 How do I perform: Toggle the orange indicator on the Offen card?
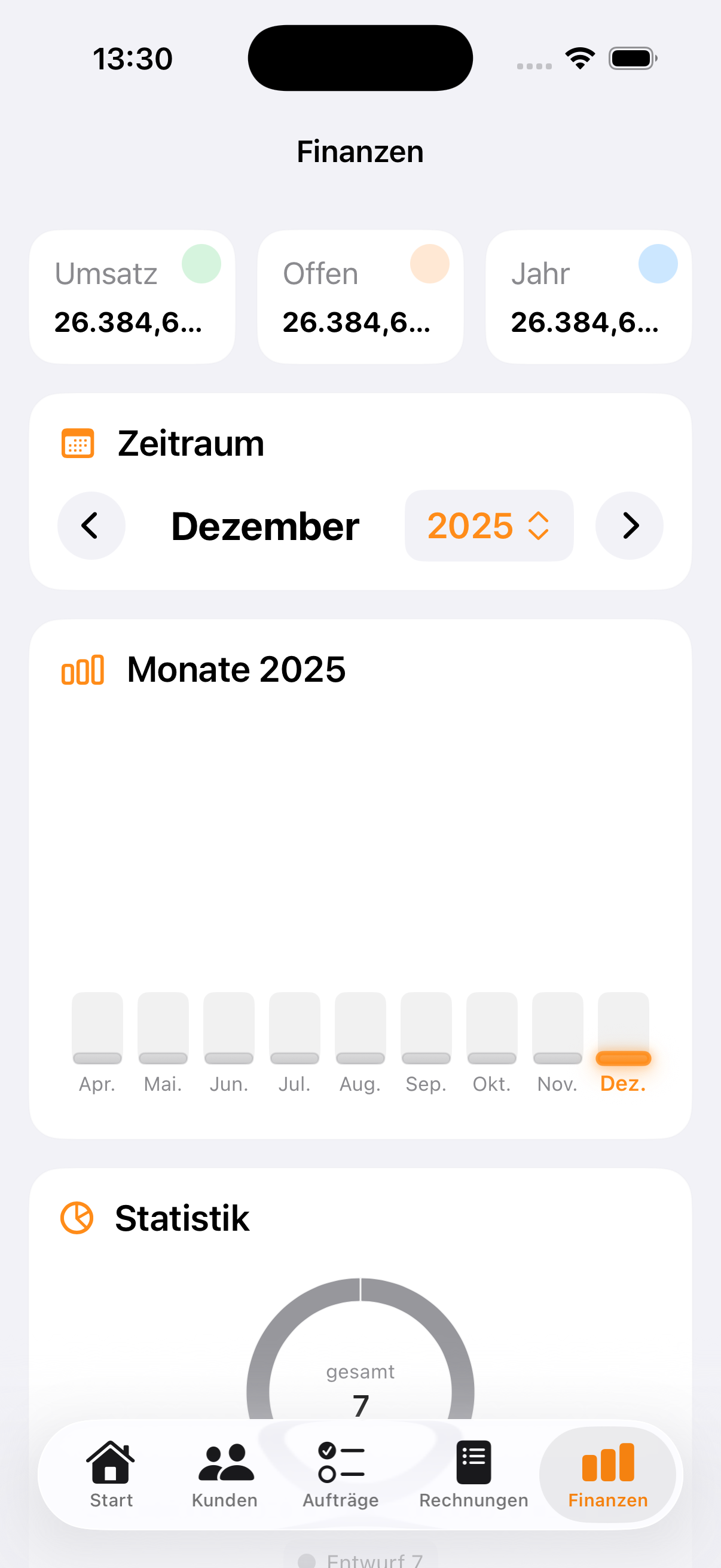(430, 264)
